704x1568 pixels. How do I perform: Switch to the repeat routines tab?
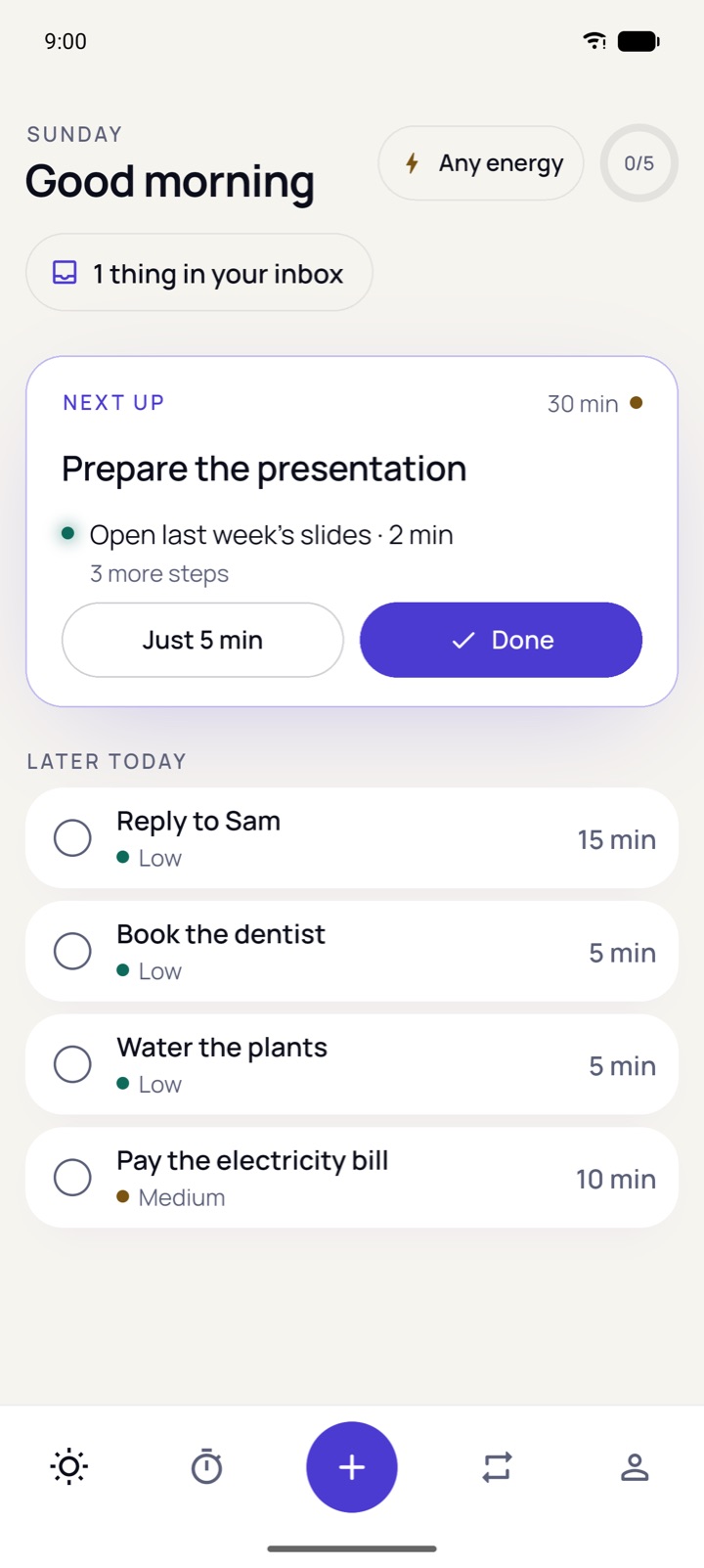(x=497, y=1467)
